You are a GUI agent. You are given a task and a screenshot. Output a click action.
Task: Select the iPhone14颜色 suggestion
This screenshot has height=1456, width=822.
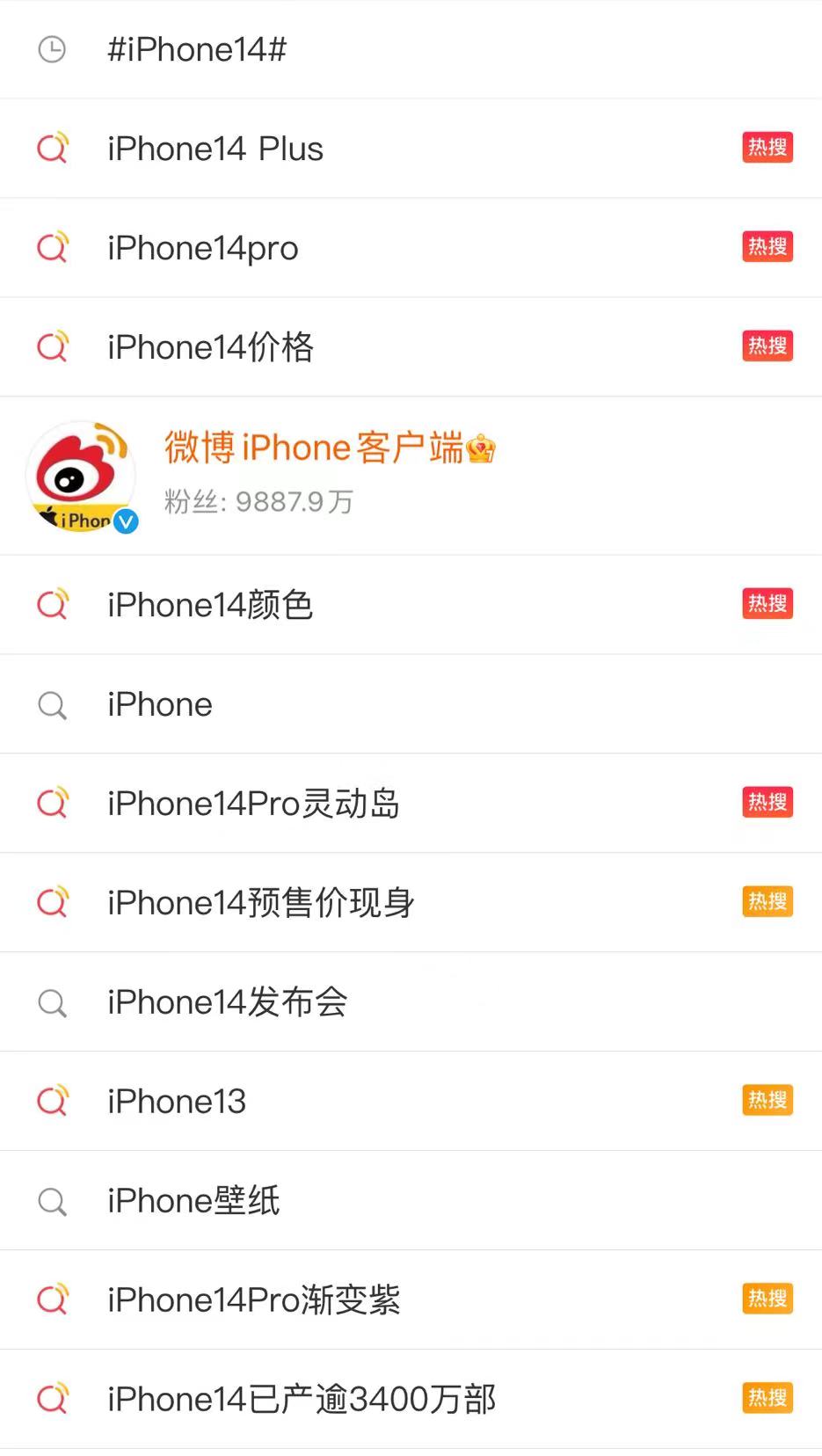click(x=411, y=605)
